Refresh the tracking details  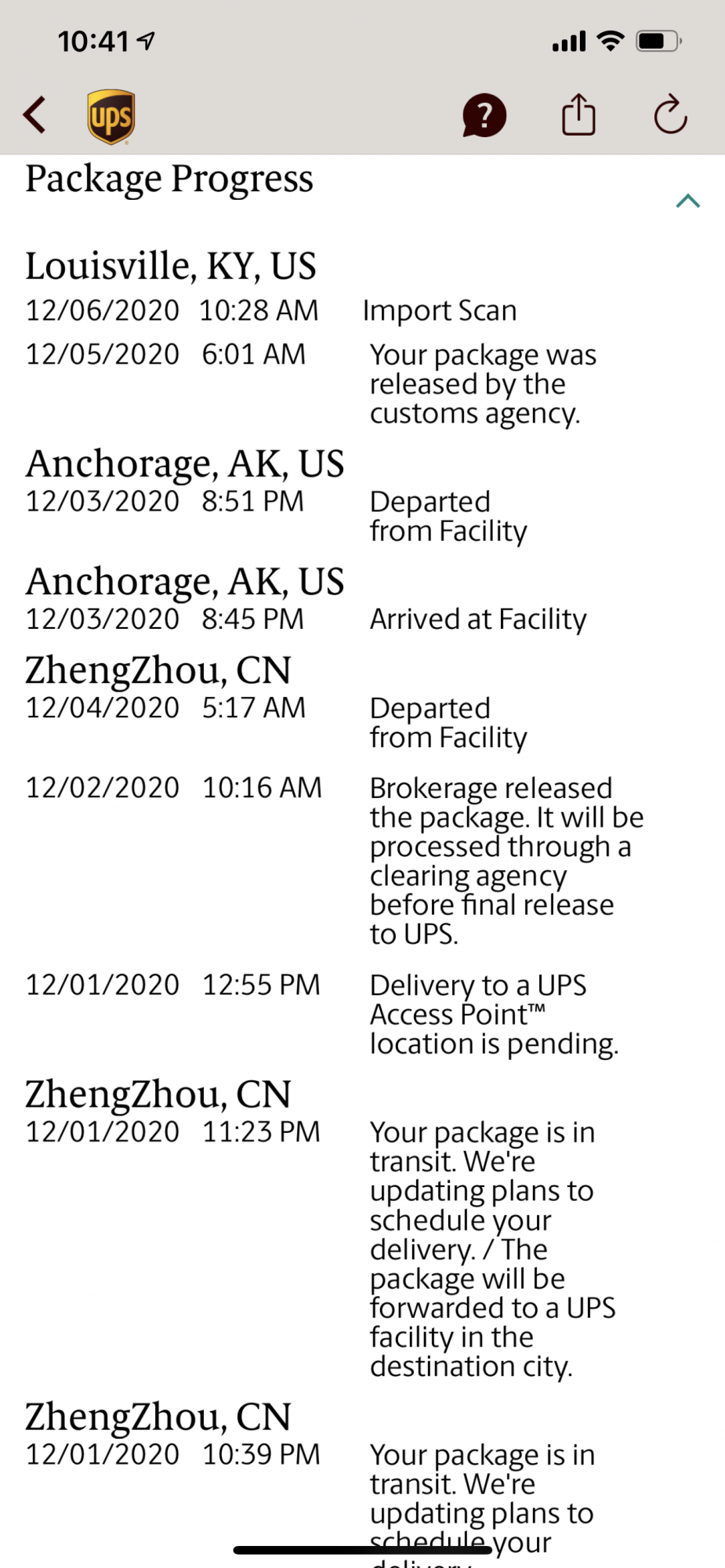670,116
